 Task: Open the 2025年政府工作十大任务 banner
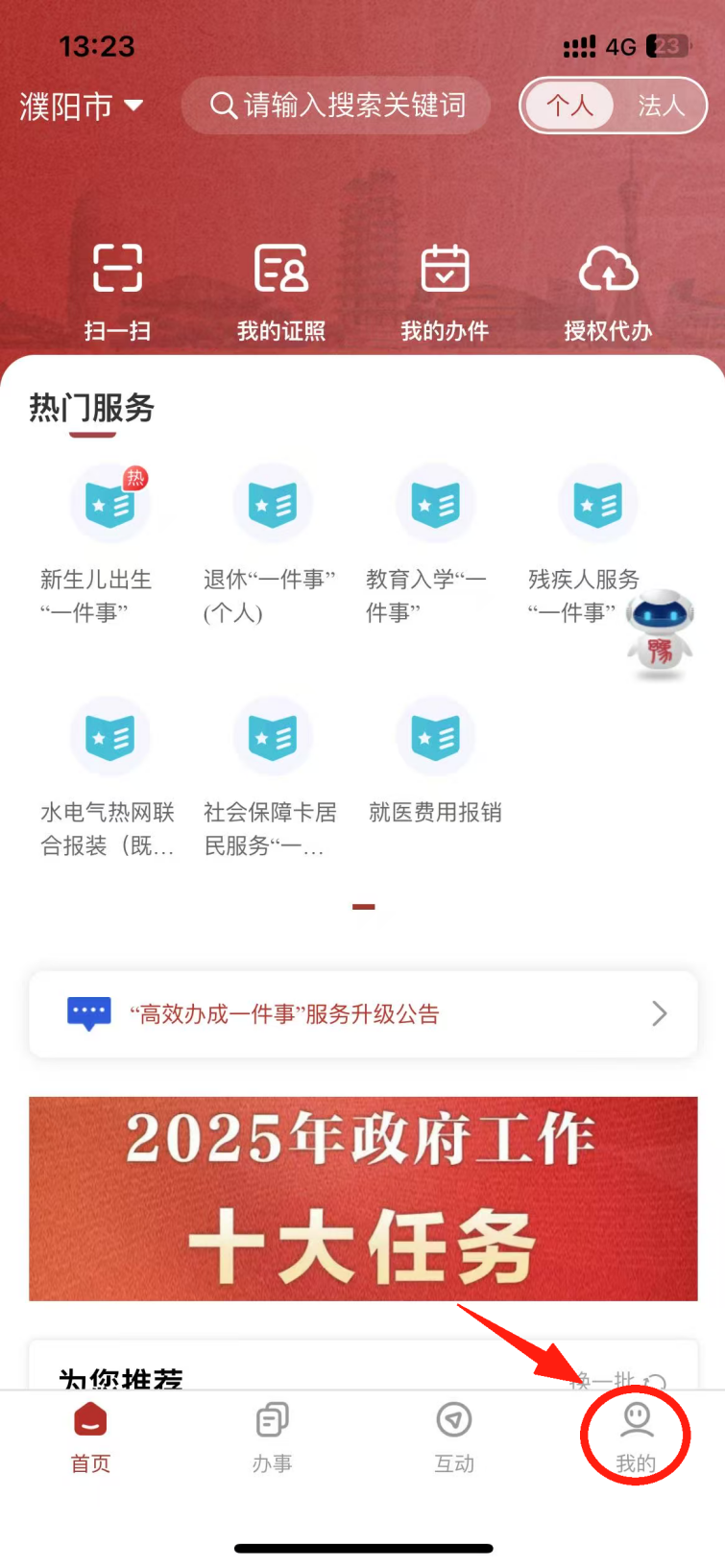363,1199
